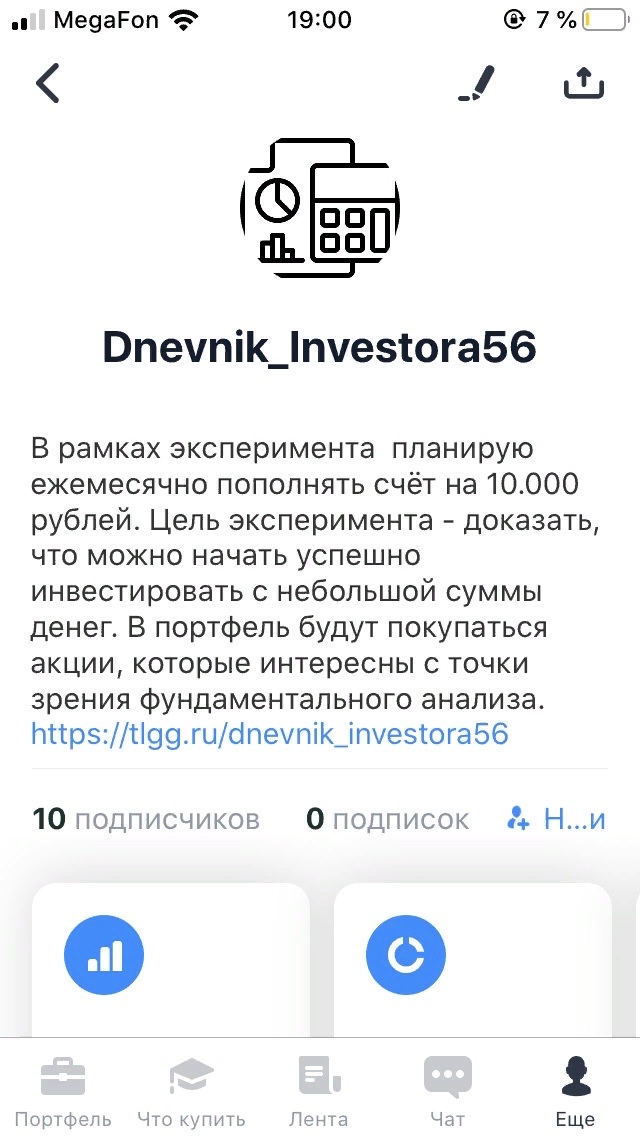View the 0 подписок list
This screenshot has width=640, height=1136.
coord(387,819)
